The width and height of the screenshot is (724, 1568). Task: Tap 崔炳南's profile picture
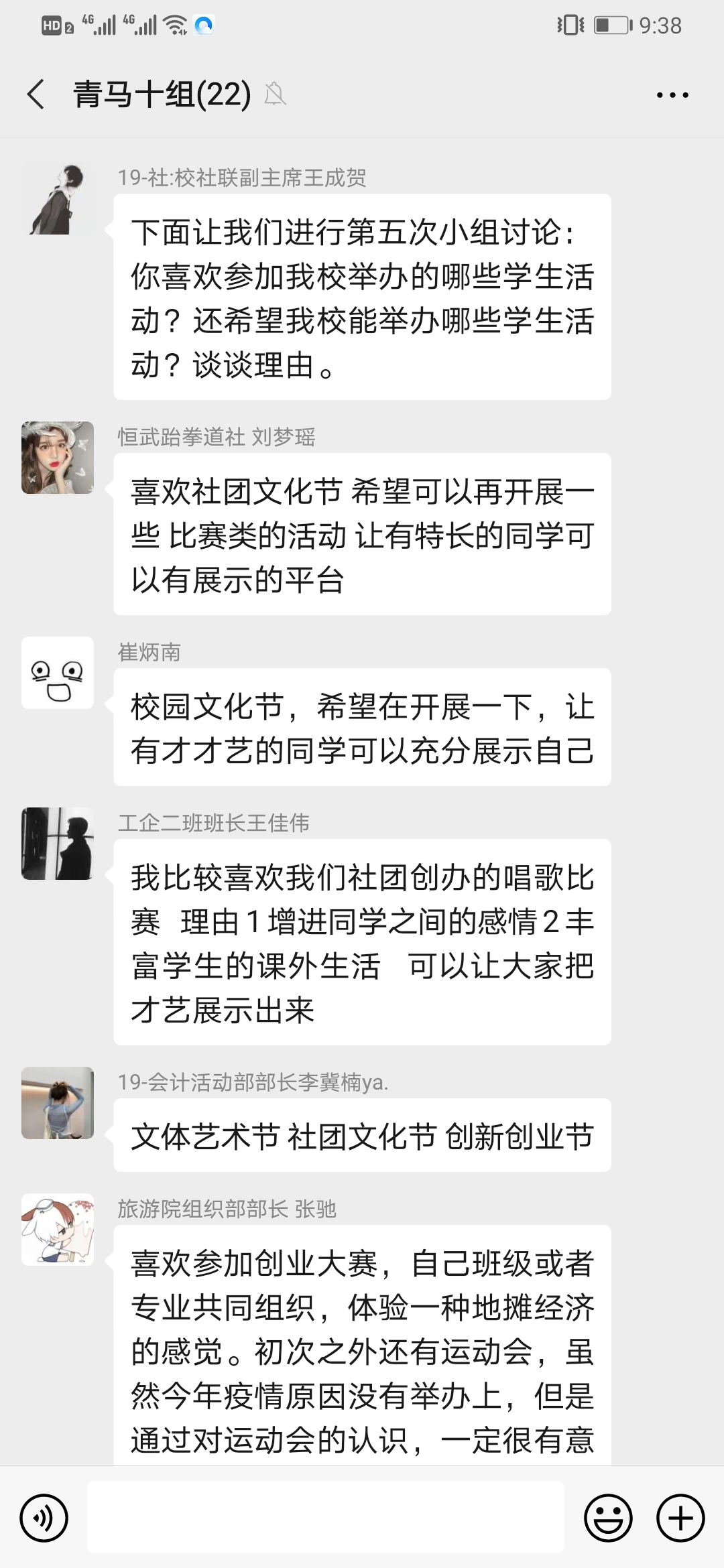click(x=58, y=673)
